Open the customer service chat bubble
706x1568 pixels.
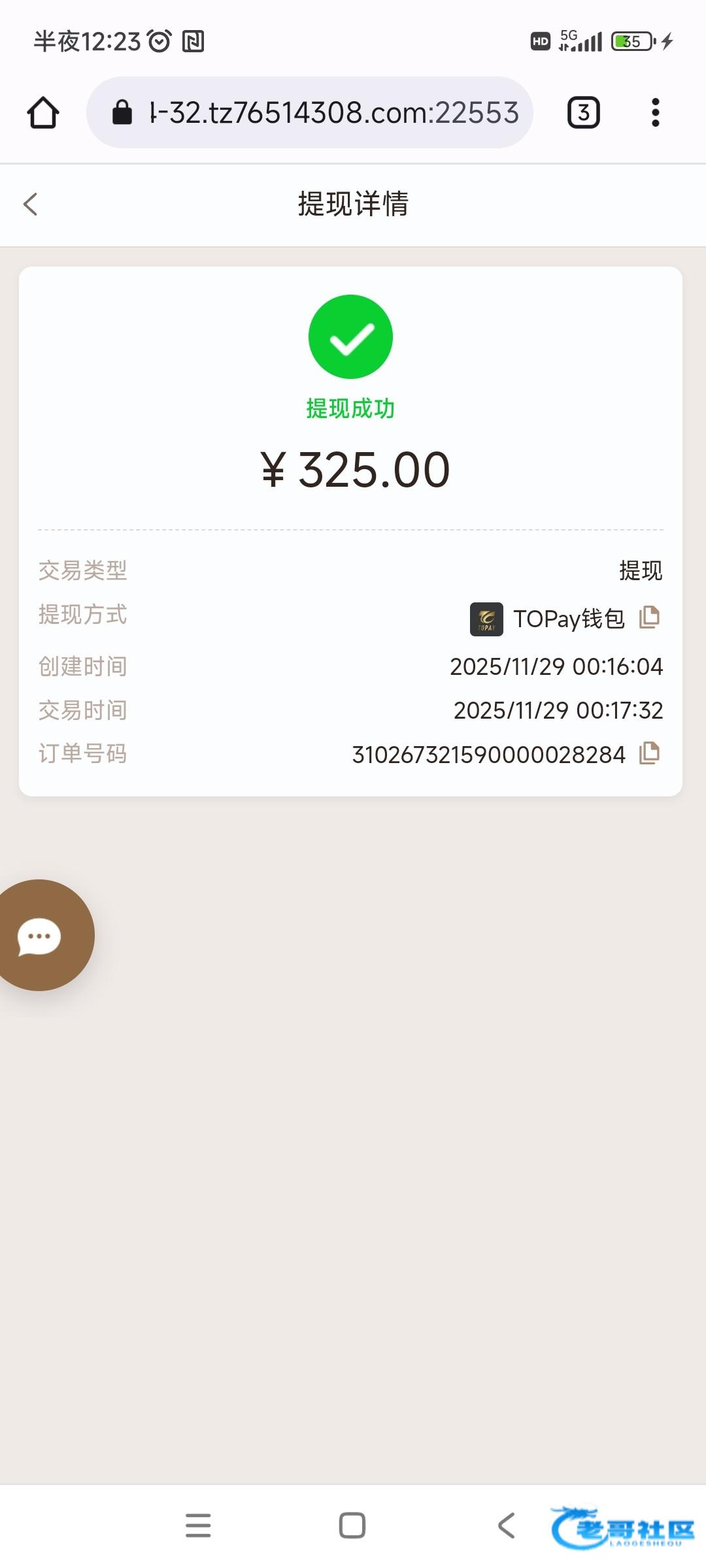pyautogui.click(x=41, y=936)
